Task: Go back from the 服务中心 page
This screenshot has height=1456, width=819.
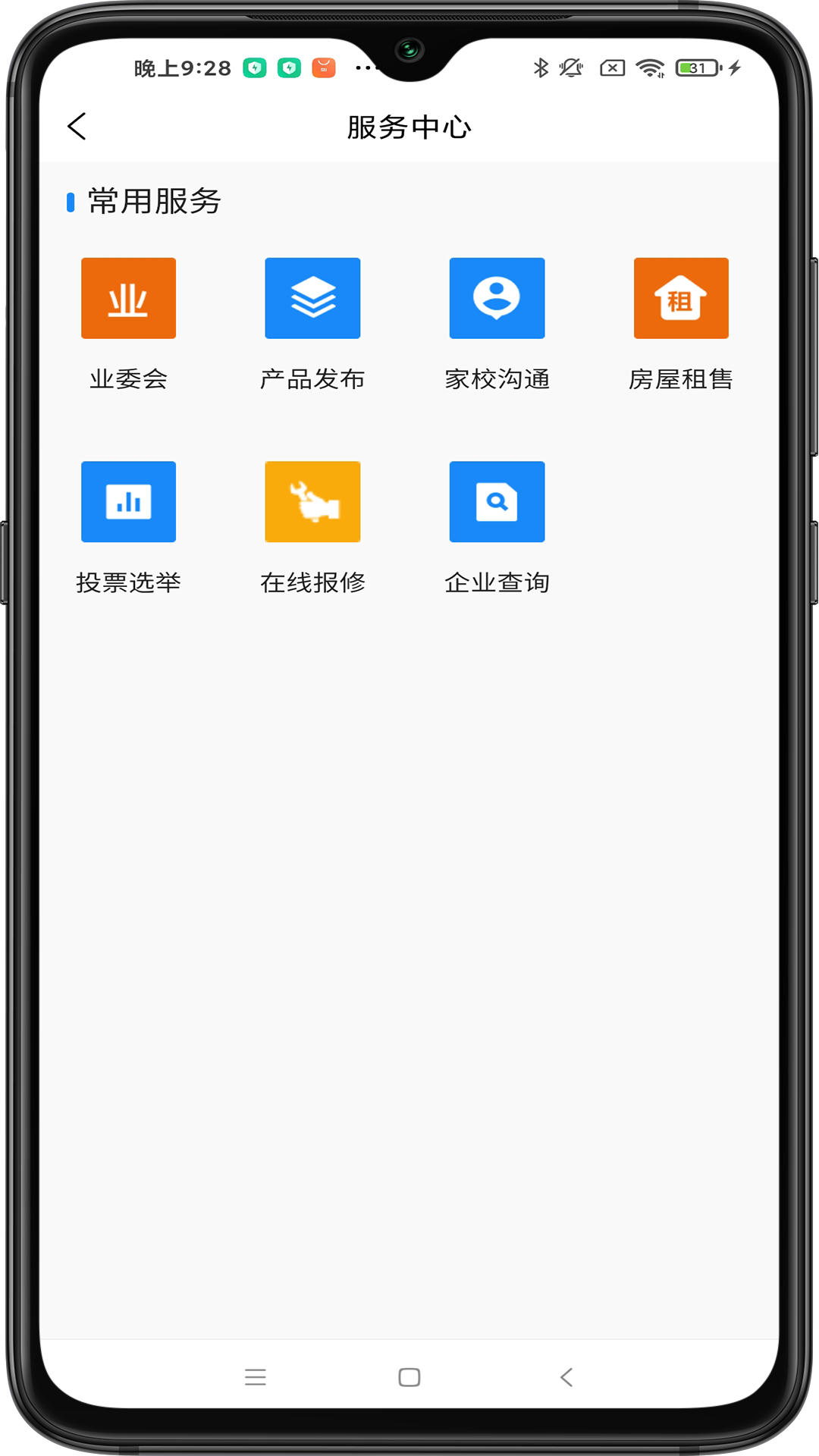Action: pos(77,127)
